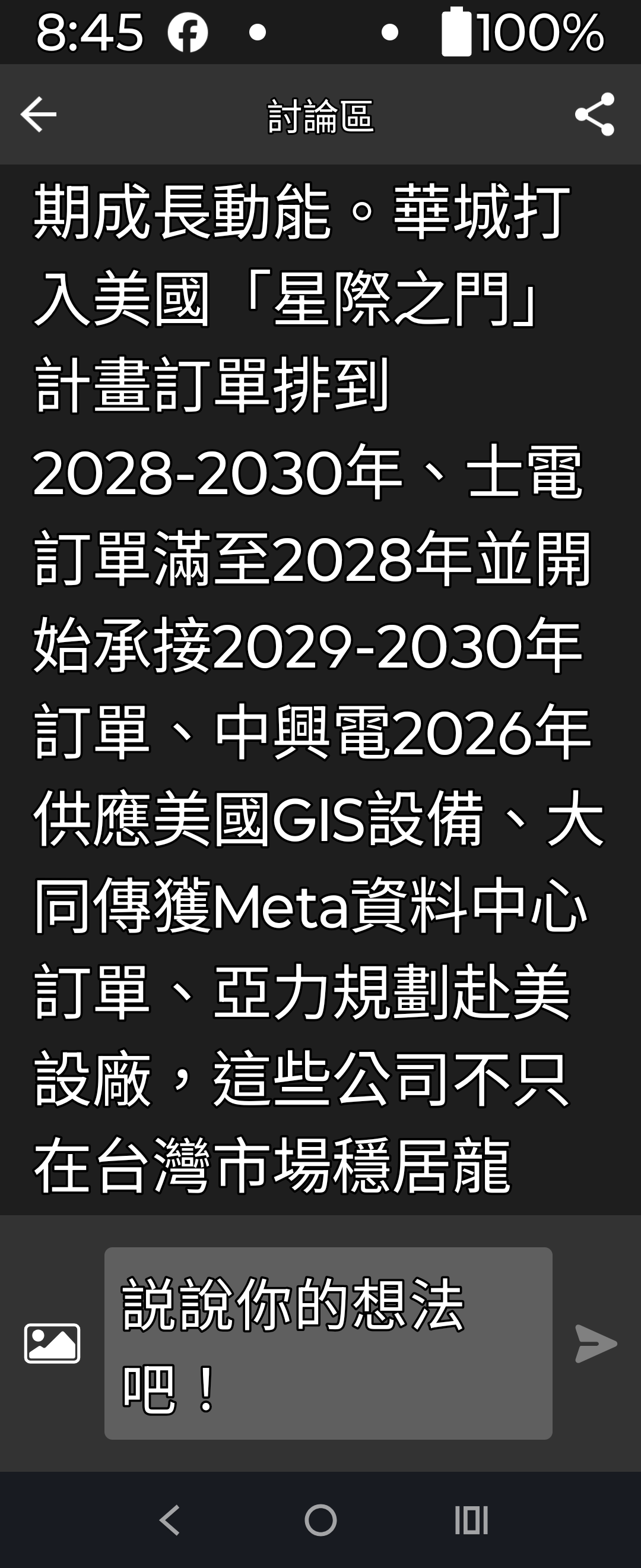The width and height of the screenshot is (641, 1568).
Task: Tap the back arrow to leave 討論區
Action: pos(38,115)
